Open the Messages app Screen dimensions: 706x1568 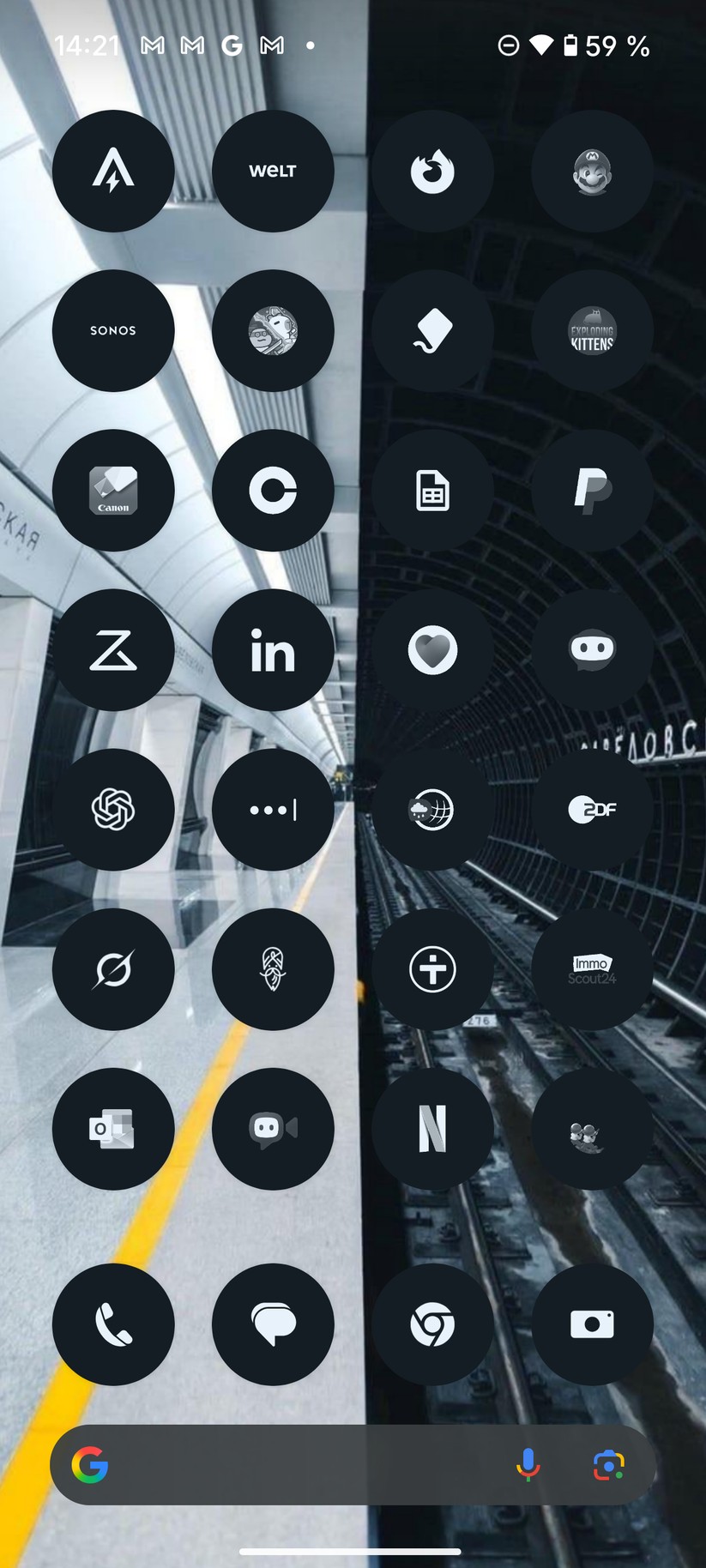click(273, 1324)
